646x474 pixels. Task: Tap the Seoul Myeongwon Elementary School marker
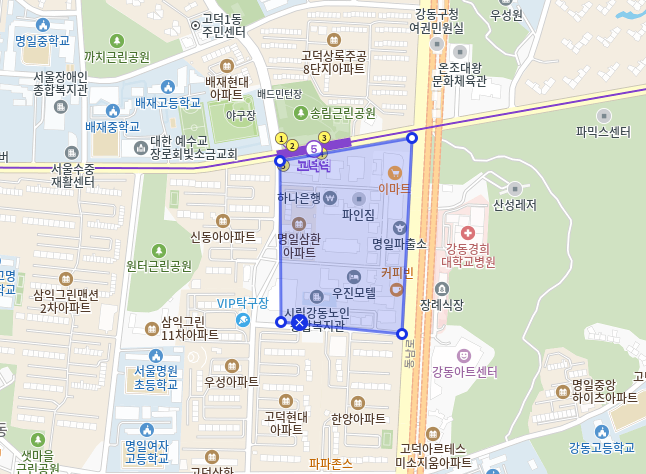tap(155, 355)
